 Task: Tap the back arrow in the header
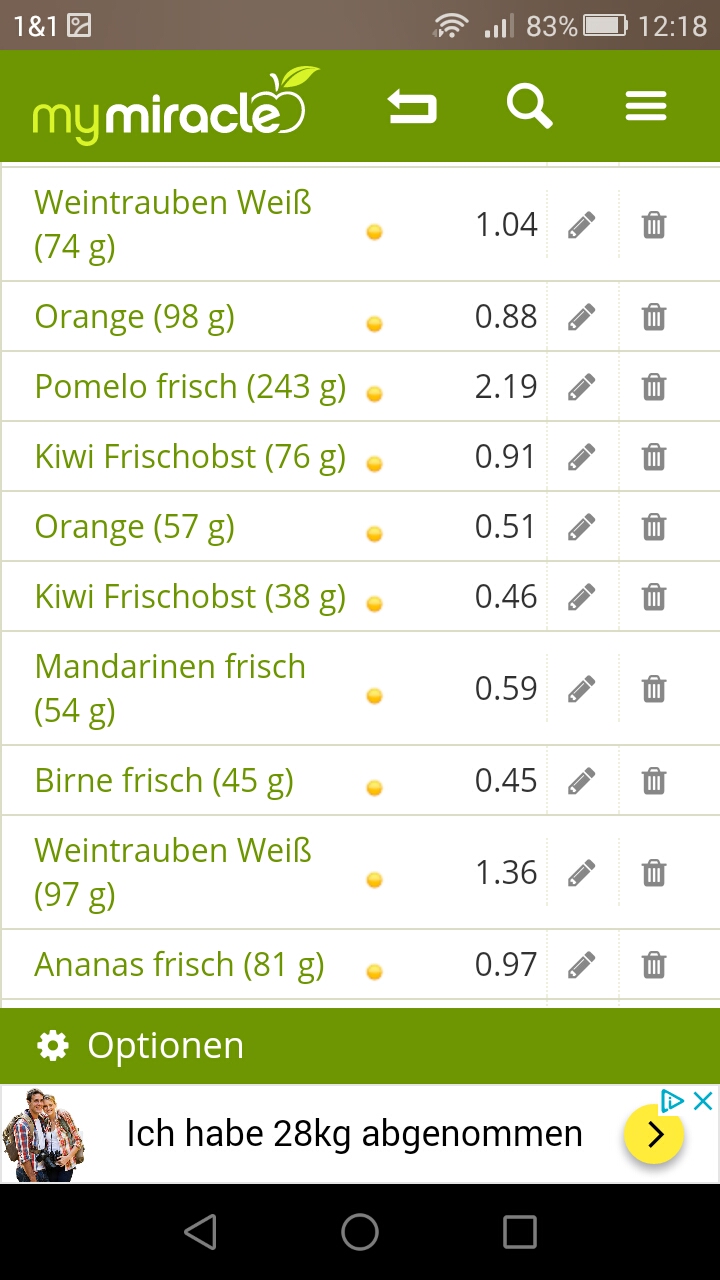(x=412, y=106)
